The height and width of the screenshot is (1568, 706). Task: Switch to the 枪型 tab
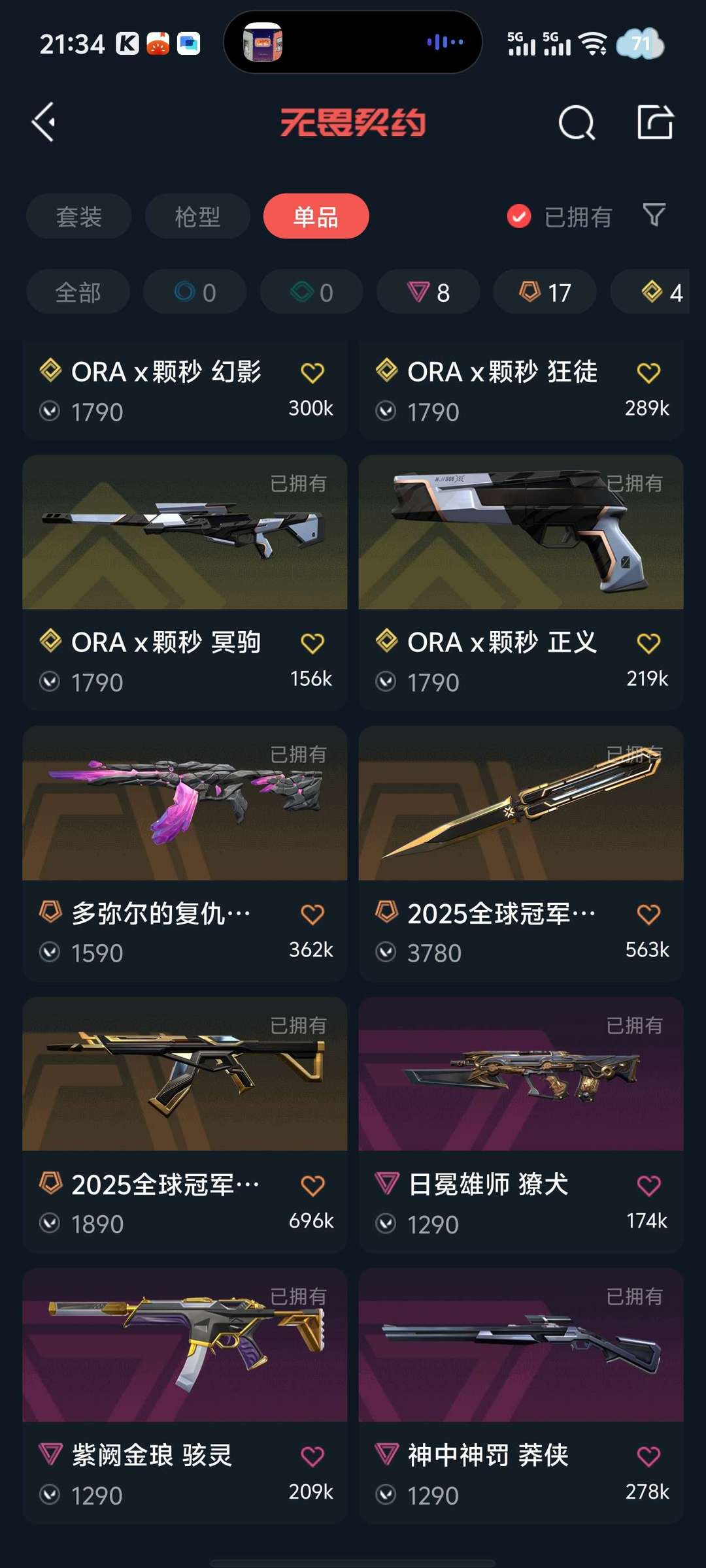197,216
